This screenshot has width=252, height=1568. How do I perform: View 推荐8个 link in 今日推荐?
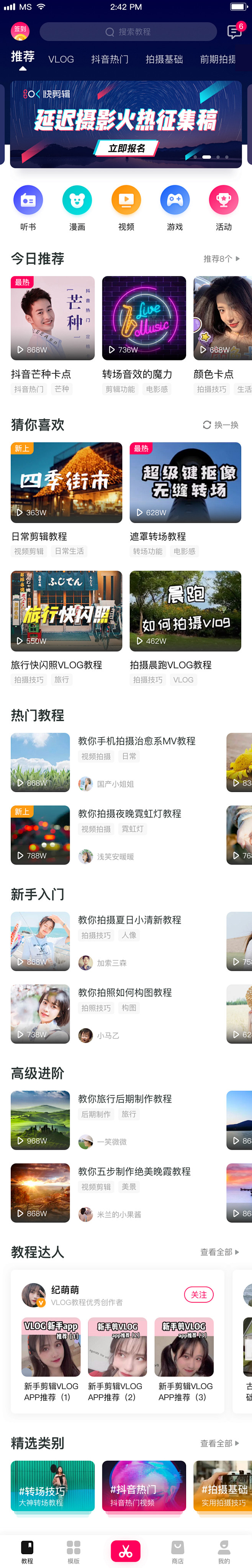click(x=221, y=259)
